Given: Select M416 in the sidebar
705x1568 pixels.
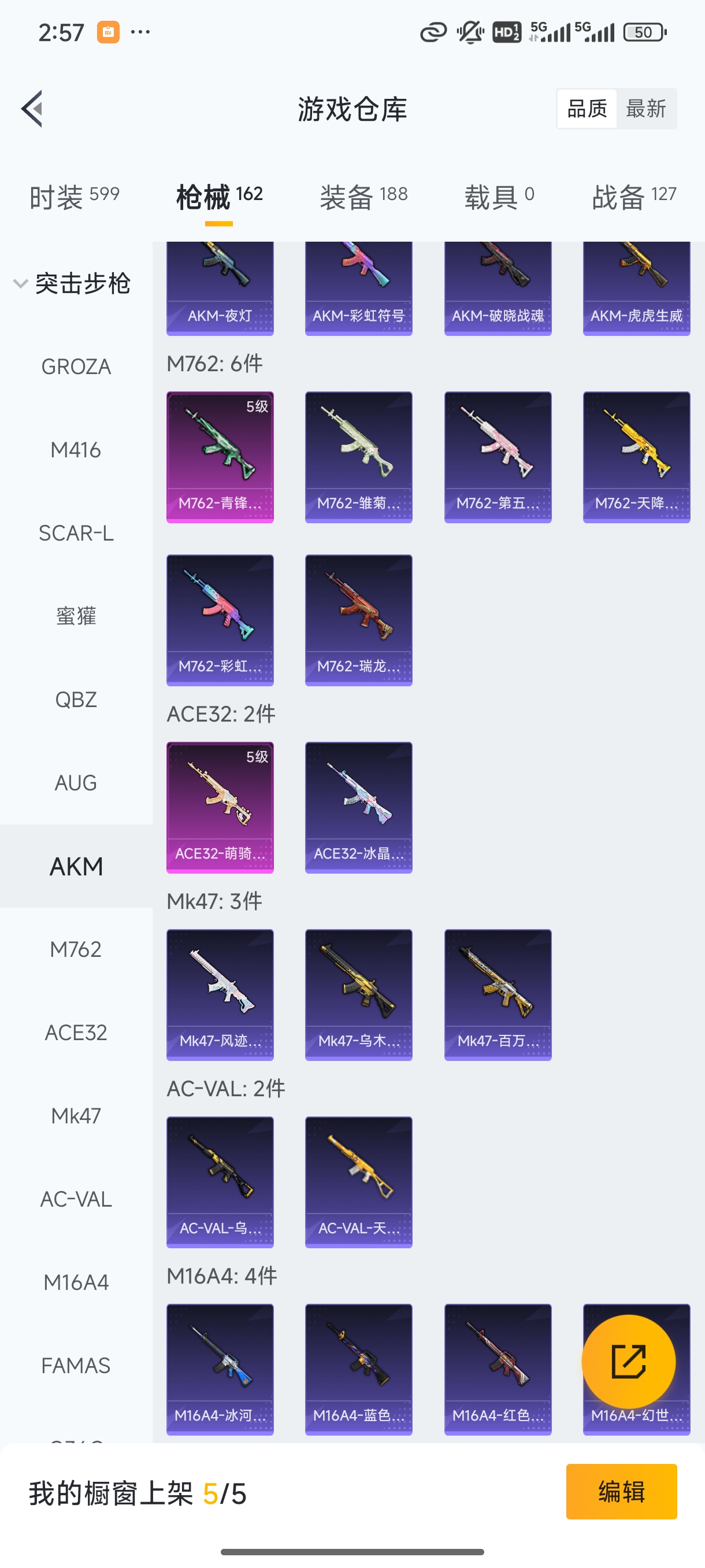Looking at the screenshot, I should pyautogui.click(x=76, y=450).
